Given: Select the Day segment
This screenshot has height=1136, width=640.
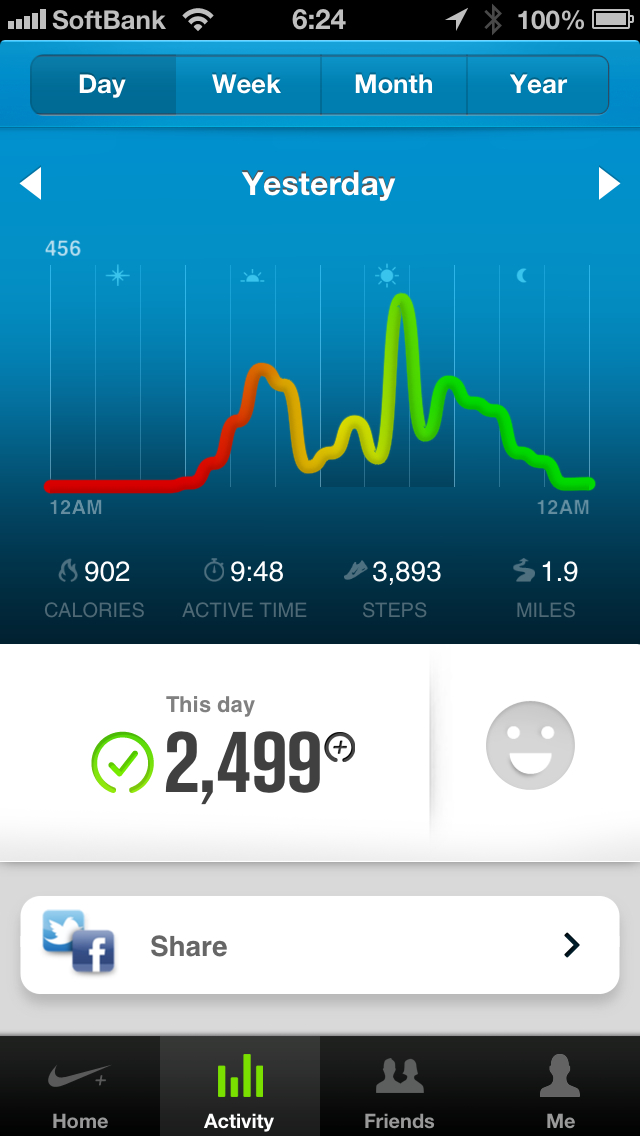Looking at the screenshot, I should click(x=102, y=85).
